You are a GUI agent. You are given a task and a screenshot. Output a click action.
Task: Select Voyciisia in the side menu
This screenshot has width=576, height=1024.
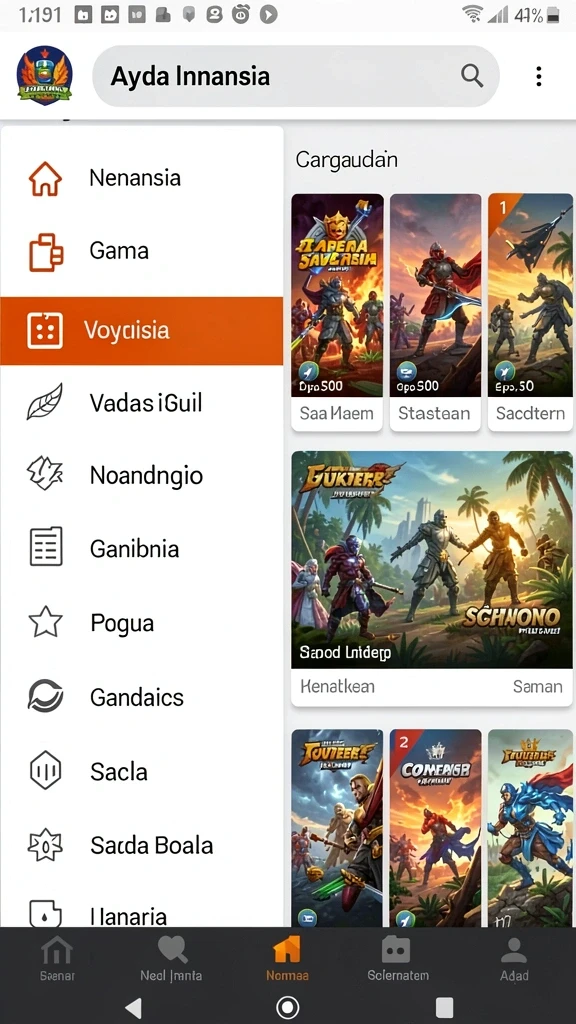click(x=142, y=330)
